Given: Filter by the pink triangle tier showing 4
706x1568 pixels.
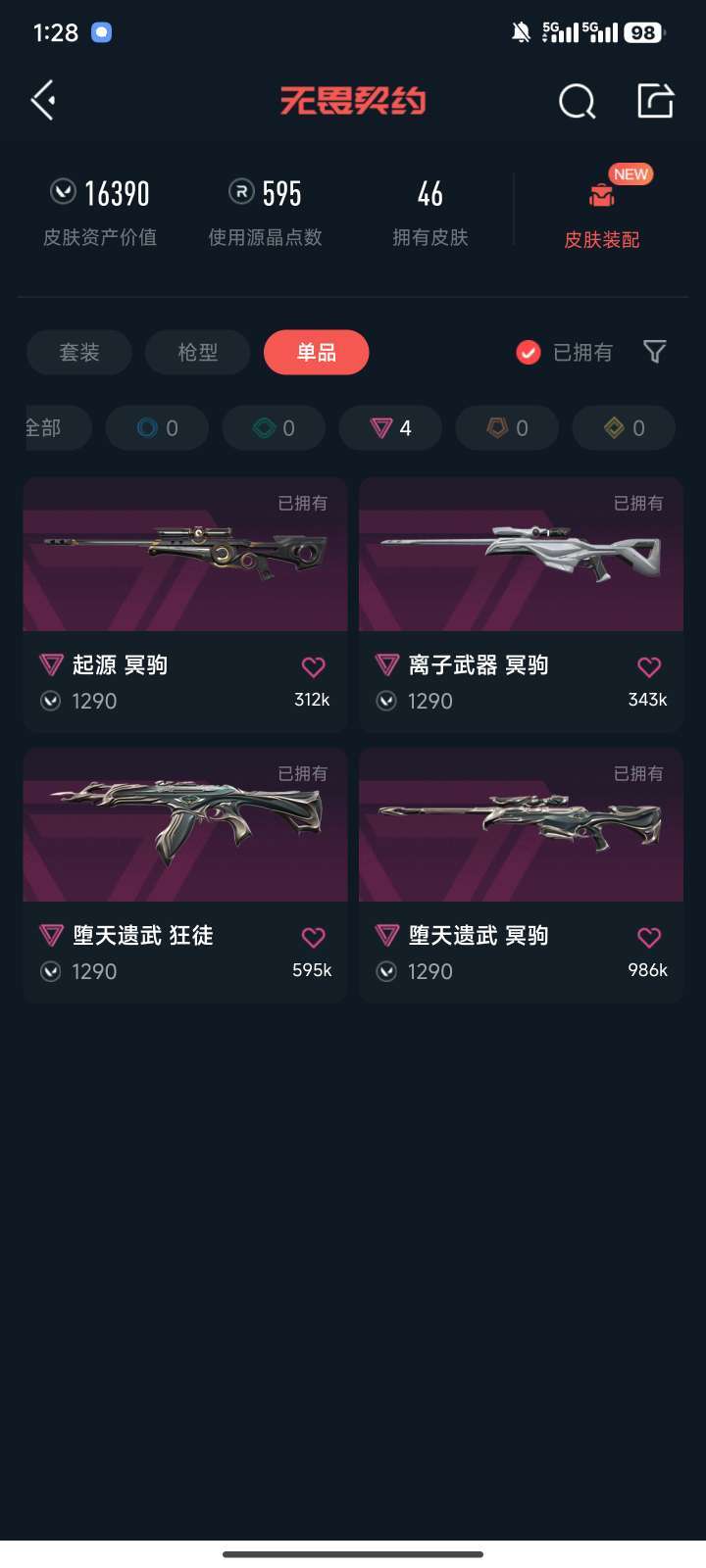Looking at the screenshot, I should click(390, 428).
